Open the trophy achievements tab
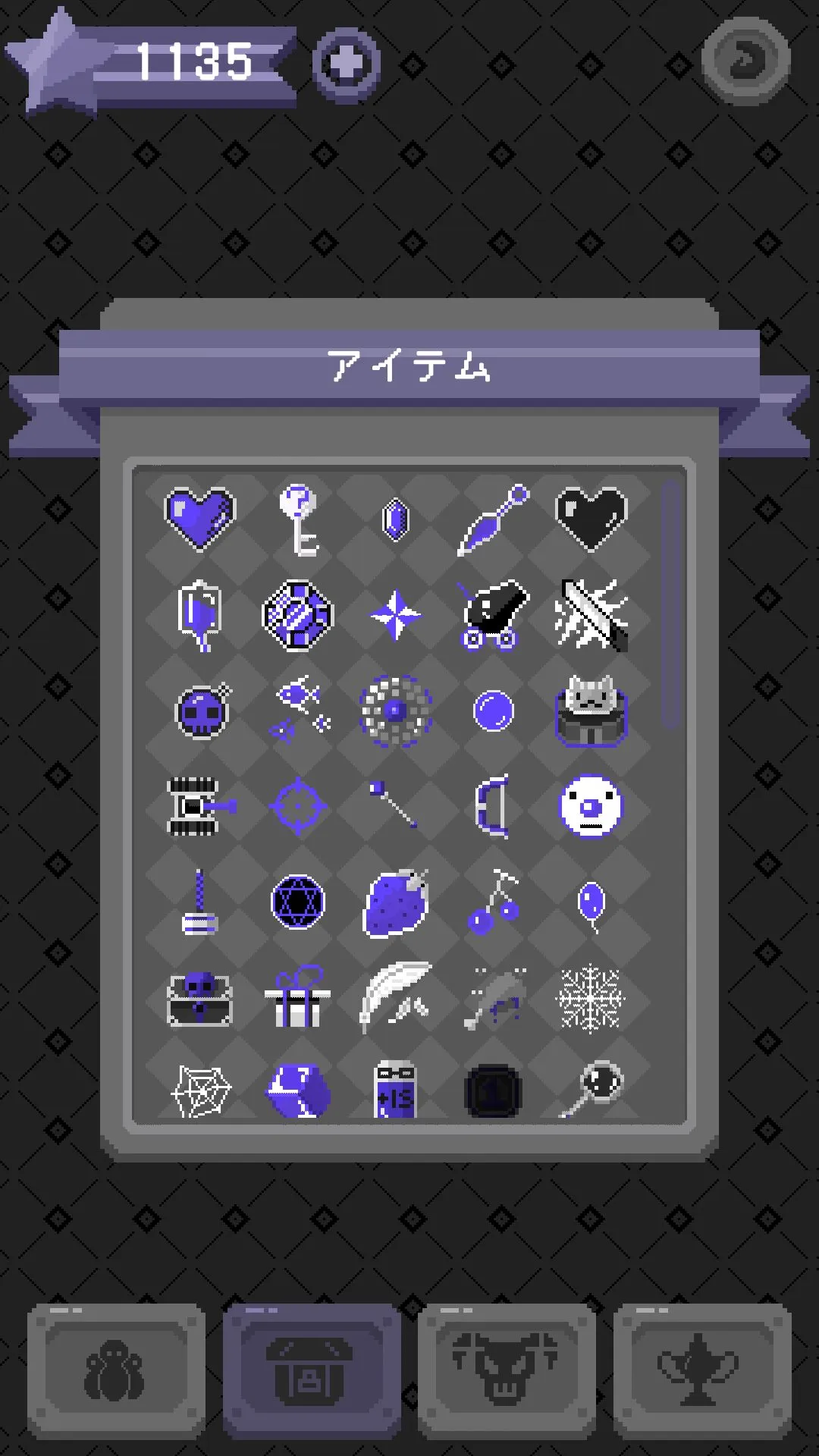 tap(701, 1371)
